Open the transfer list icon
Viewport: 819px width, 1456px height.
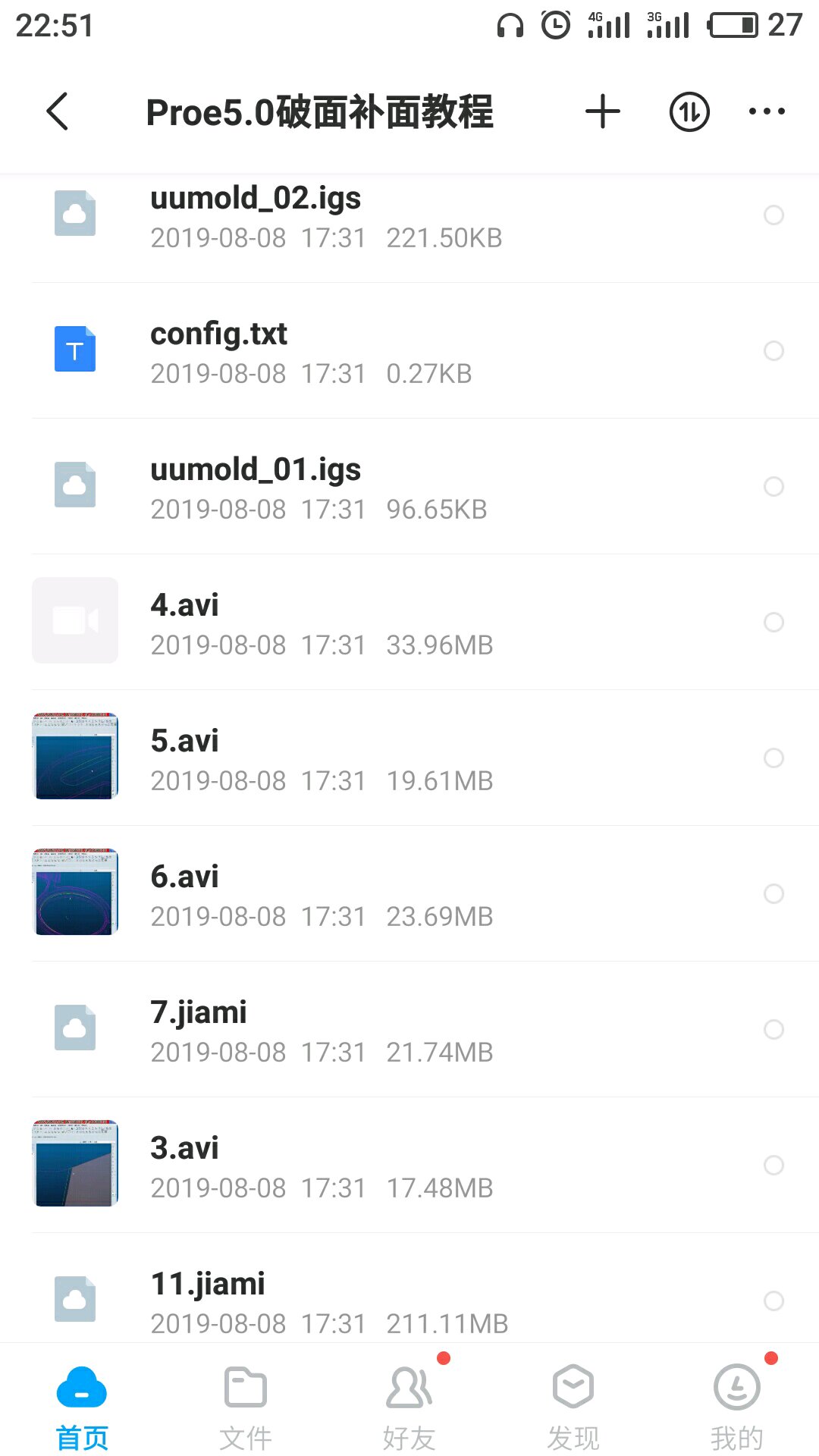tap(689, 112)
